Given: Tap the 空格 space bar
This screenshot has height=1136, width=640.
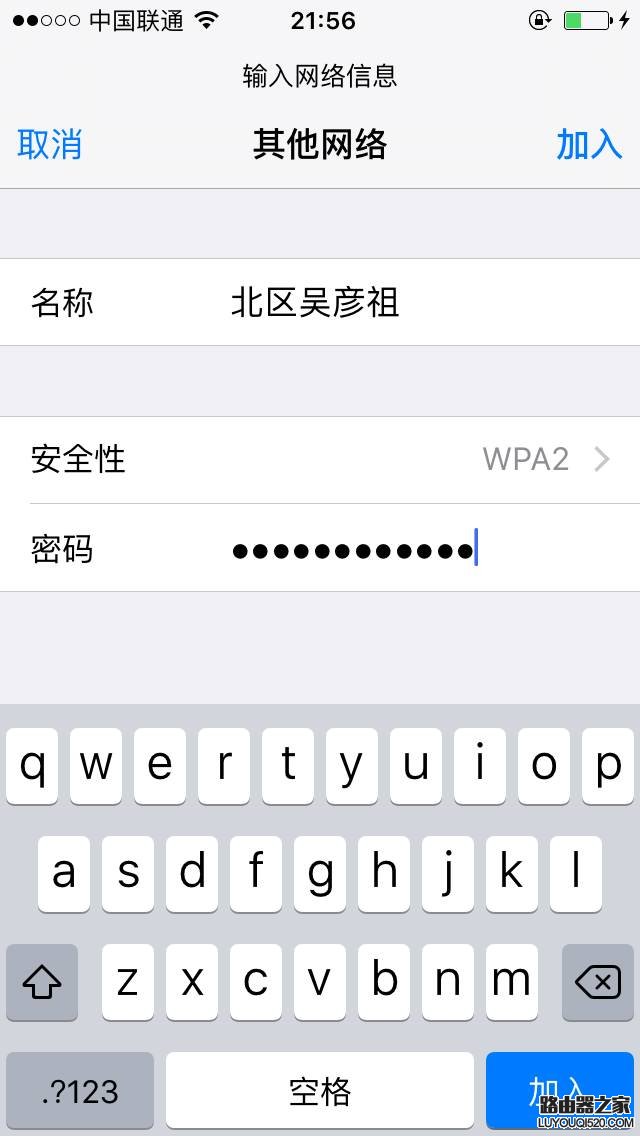Looking at the screenshot, I should coord(320,1091).
